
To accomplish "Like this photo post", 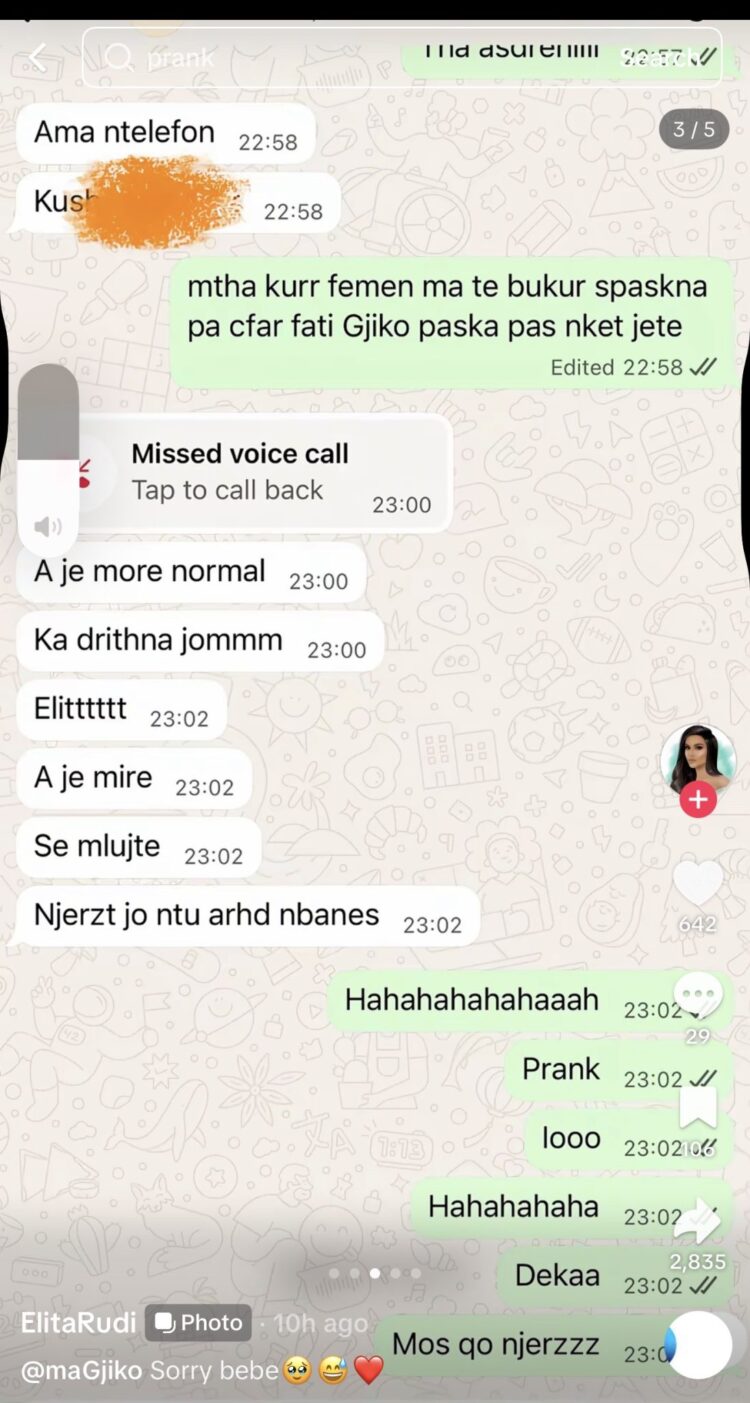I will pos(697,884).
